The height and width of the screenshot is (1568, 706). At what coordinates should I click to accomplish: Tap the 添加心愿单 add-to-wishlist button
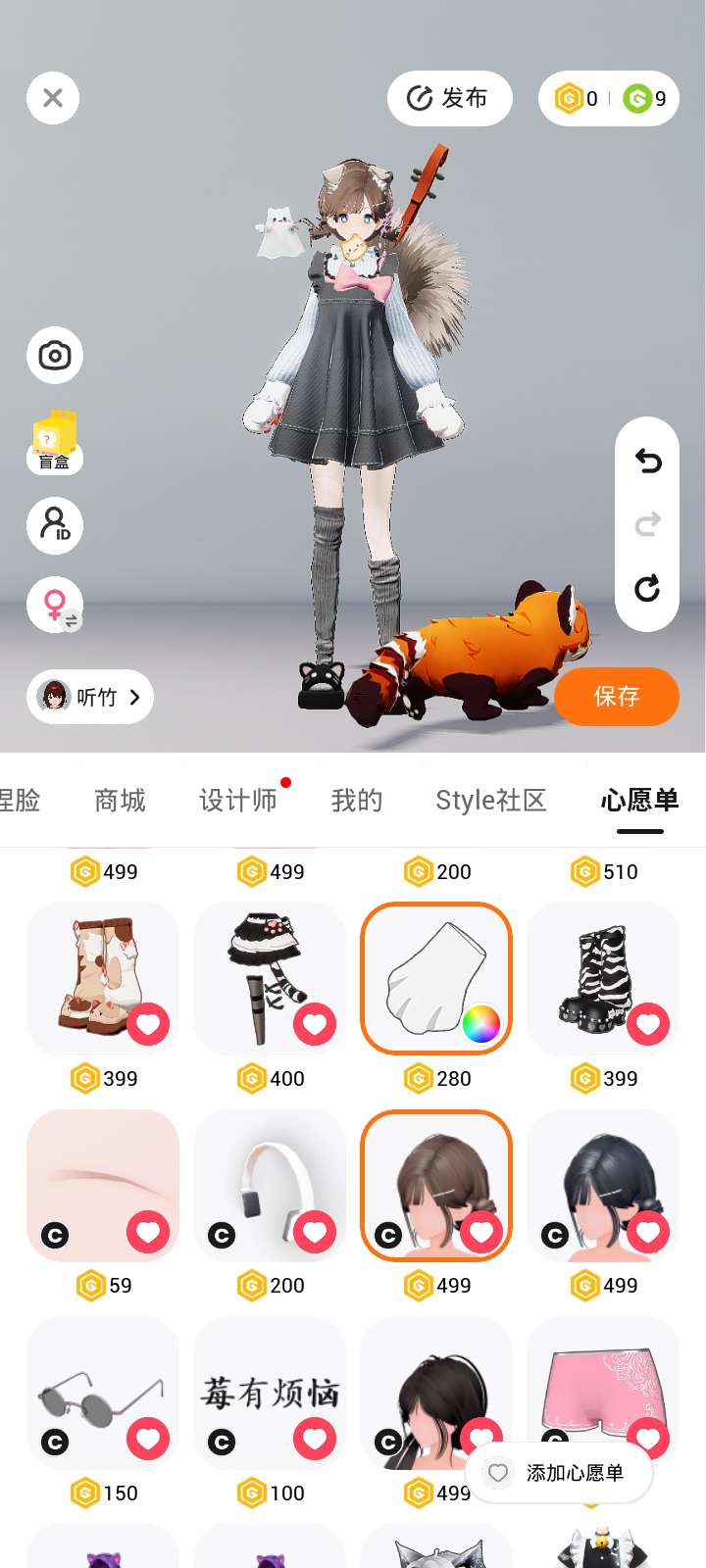(558, 1473)
